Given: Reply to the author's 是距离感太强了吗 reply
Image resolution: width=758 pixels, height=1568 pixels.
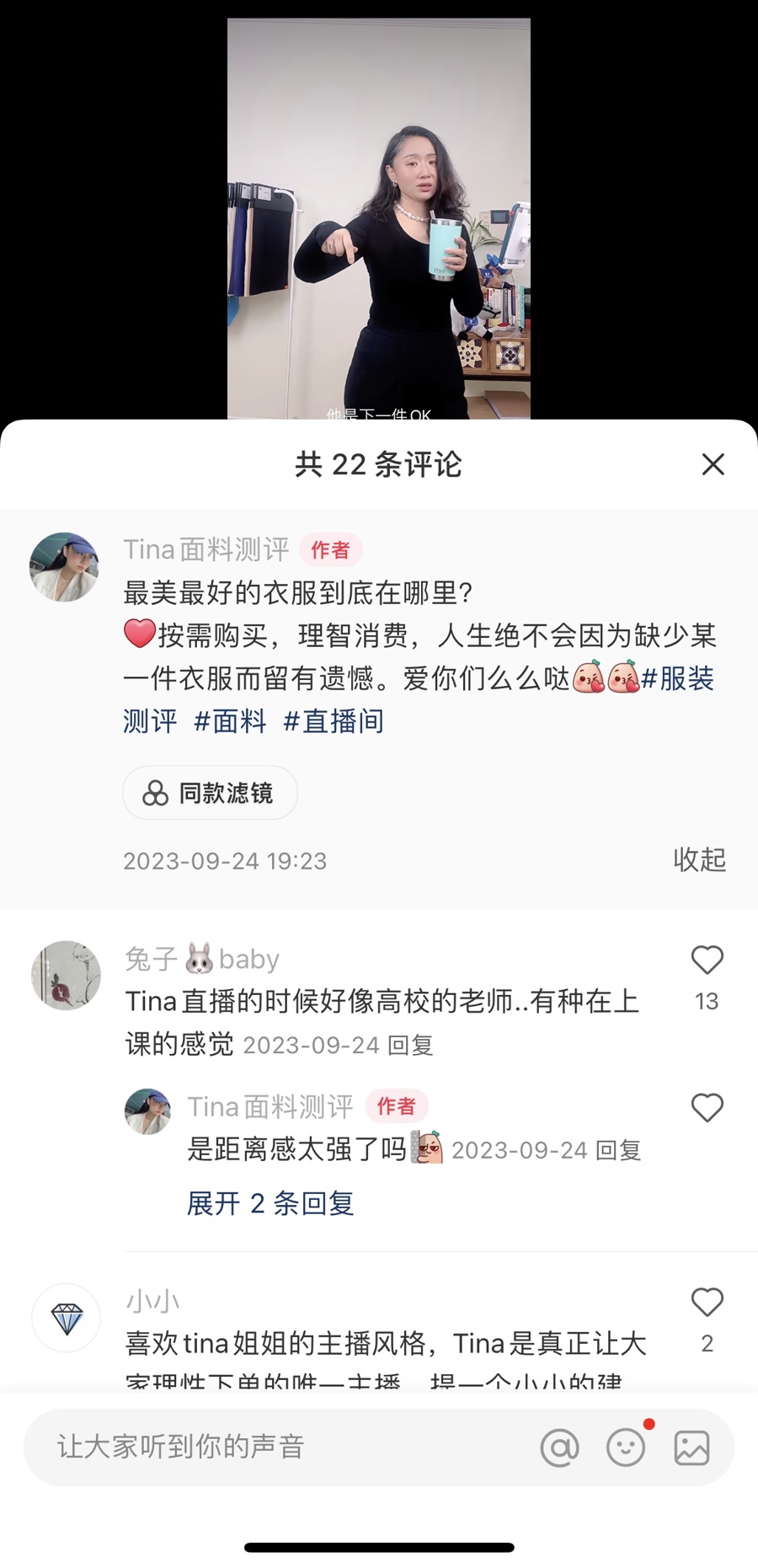Looking at the screenshot, I should (x=618, y=1150).
